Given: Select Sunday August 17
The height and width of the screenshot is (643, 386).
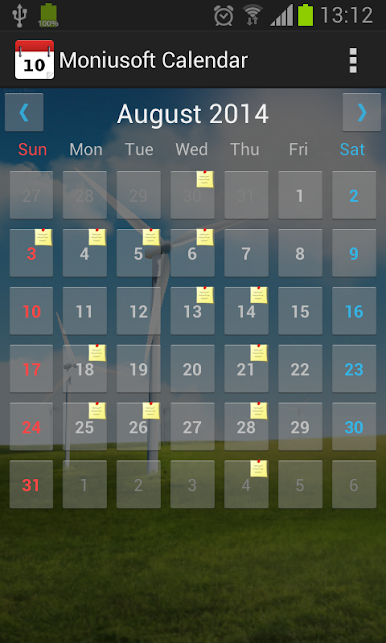Looking at the screenshot, I should point(31,369).
